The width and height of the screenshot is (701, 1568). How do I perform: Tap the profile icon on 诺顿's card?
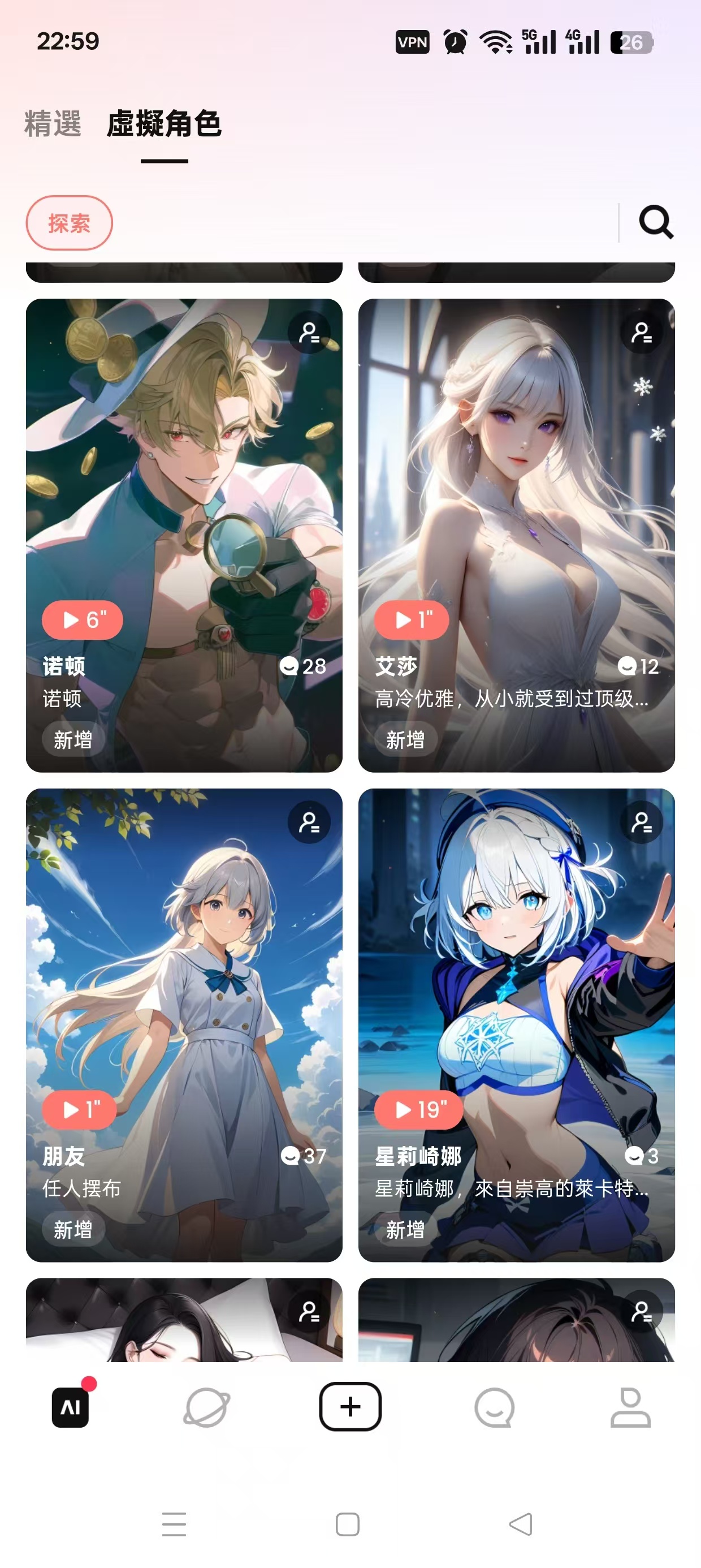coord(309,333)
